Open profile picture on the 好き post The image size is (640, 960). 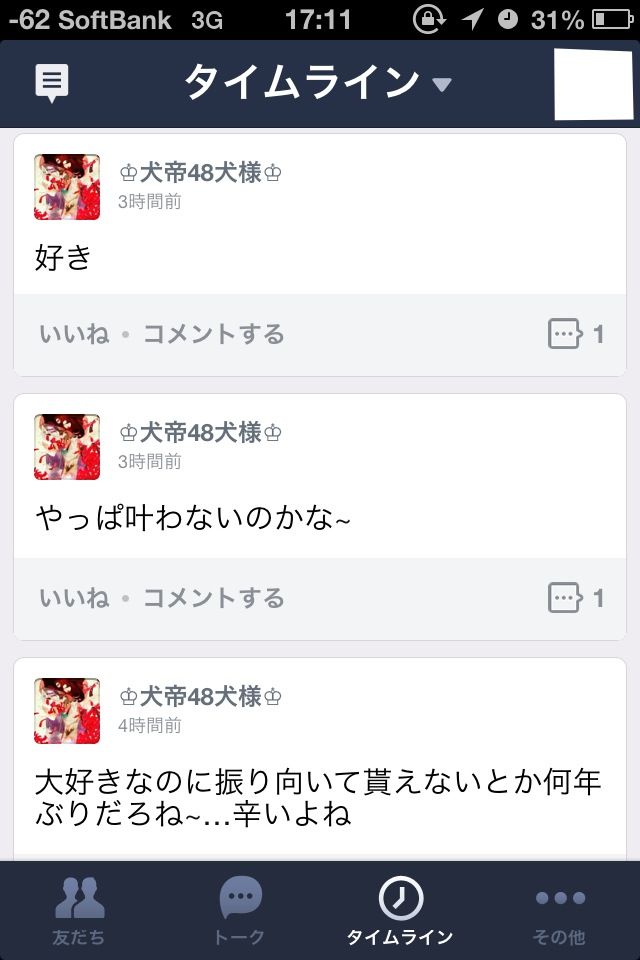coord(67,187)
